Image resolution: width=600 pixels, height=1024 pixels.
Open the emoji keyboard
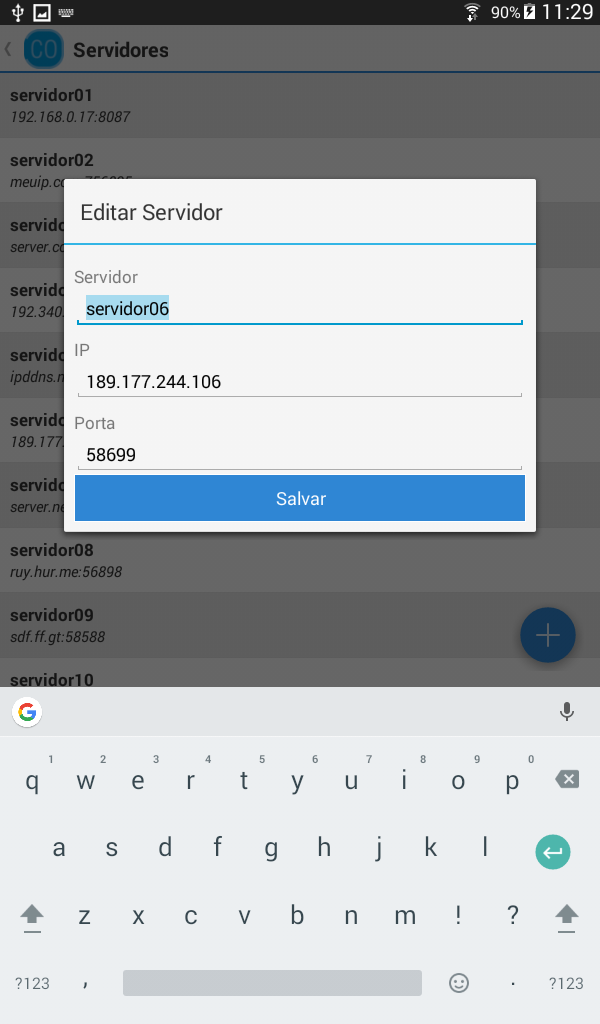tap(459, 983)
